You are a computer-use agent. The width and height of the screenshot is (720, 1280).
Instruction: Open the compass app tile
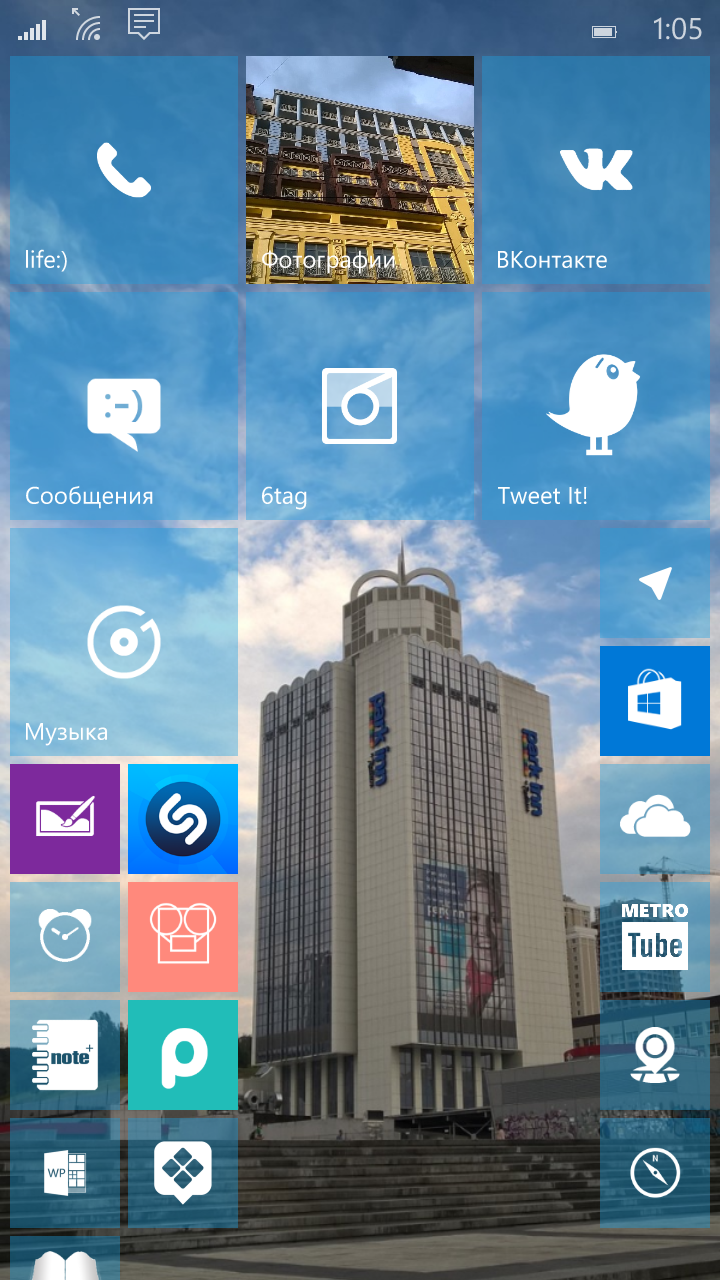pos(655,1173)
